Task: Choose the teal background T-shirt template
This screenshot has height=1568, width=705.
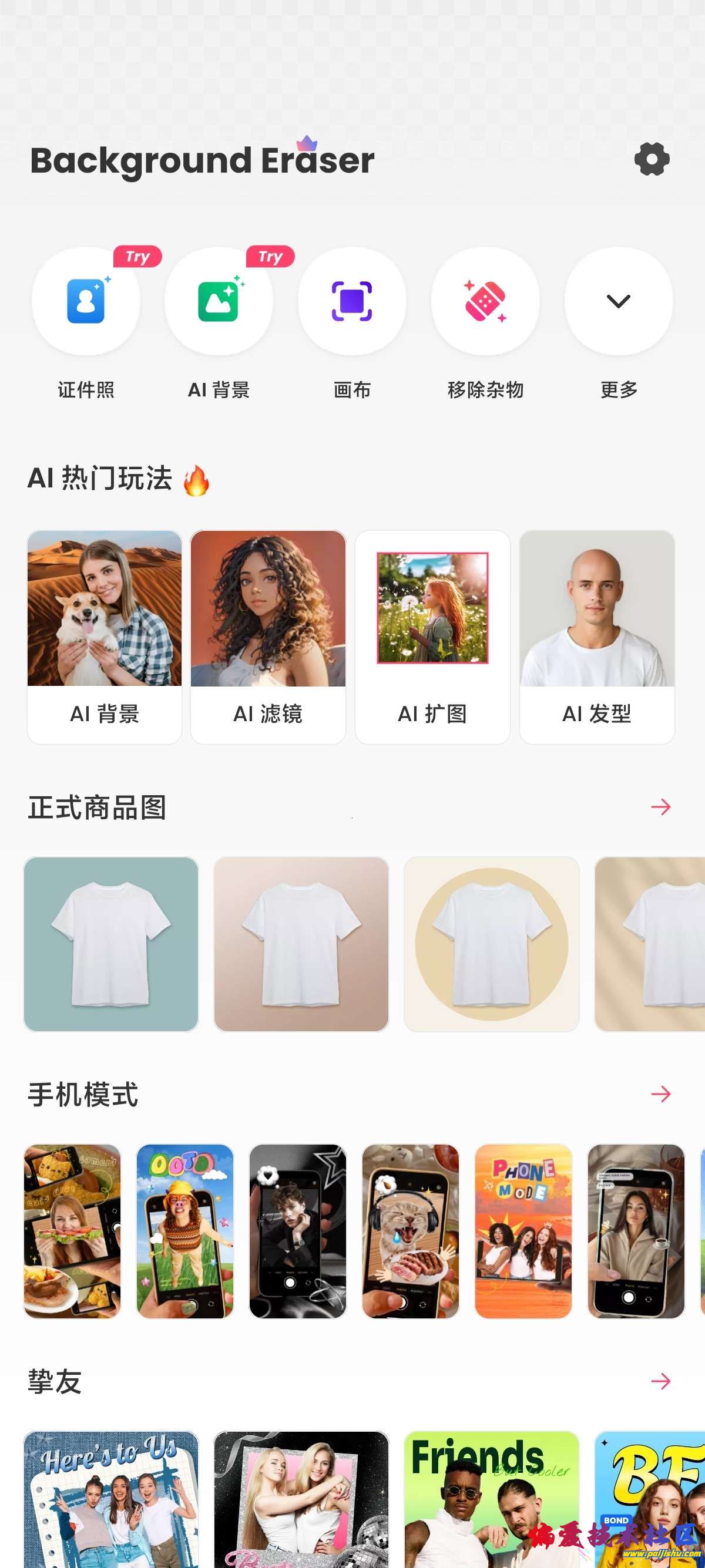Action: [111, 944]
